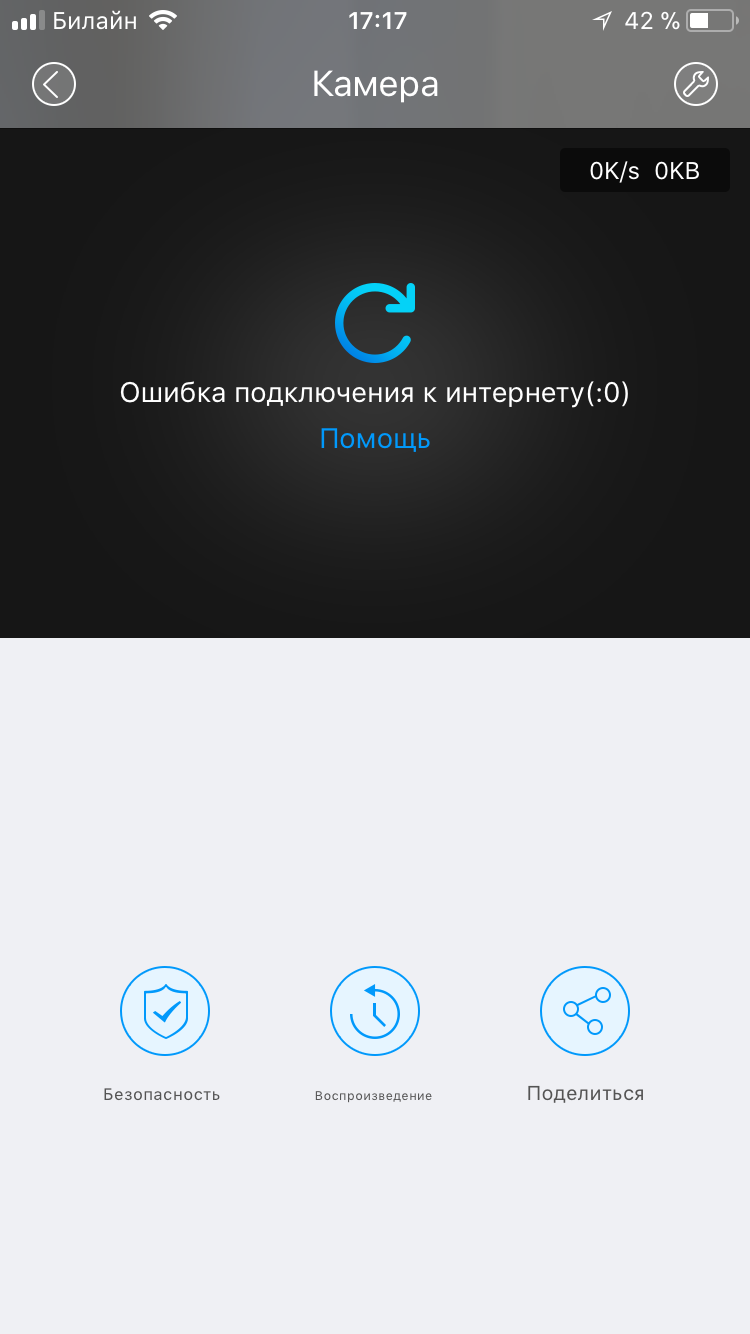Open camera settings via the wrench icon
This screenshot has height=1334, width=750.
pos(696,84)
